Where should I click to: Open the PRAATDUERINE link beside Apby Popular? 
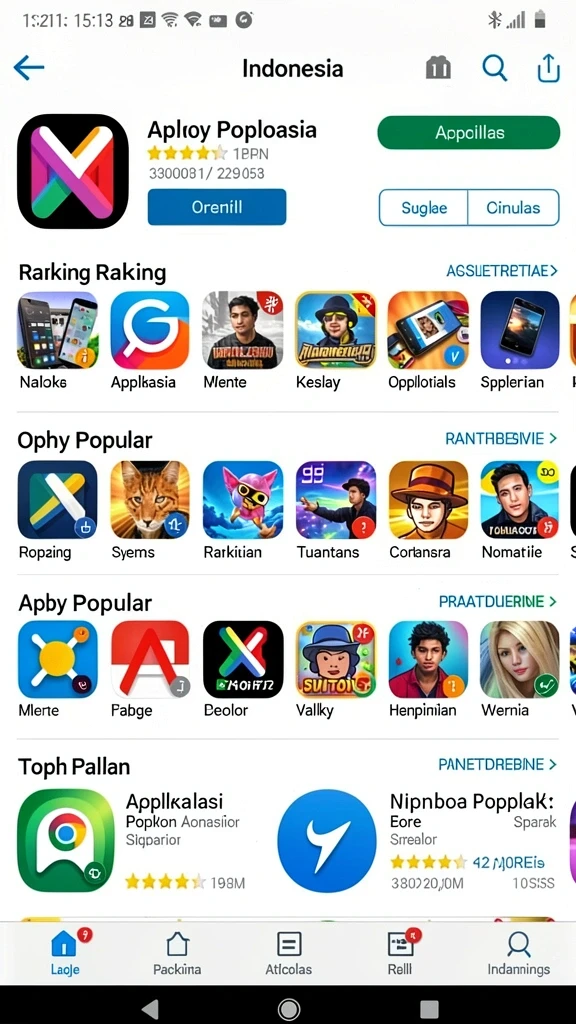coord(498,601)
